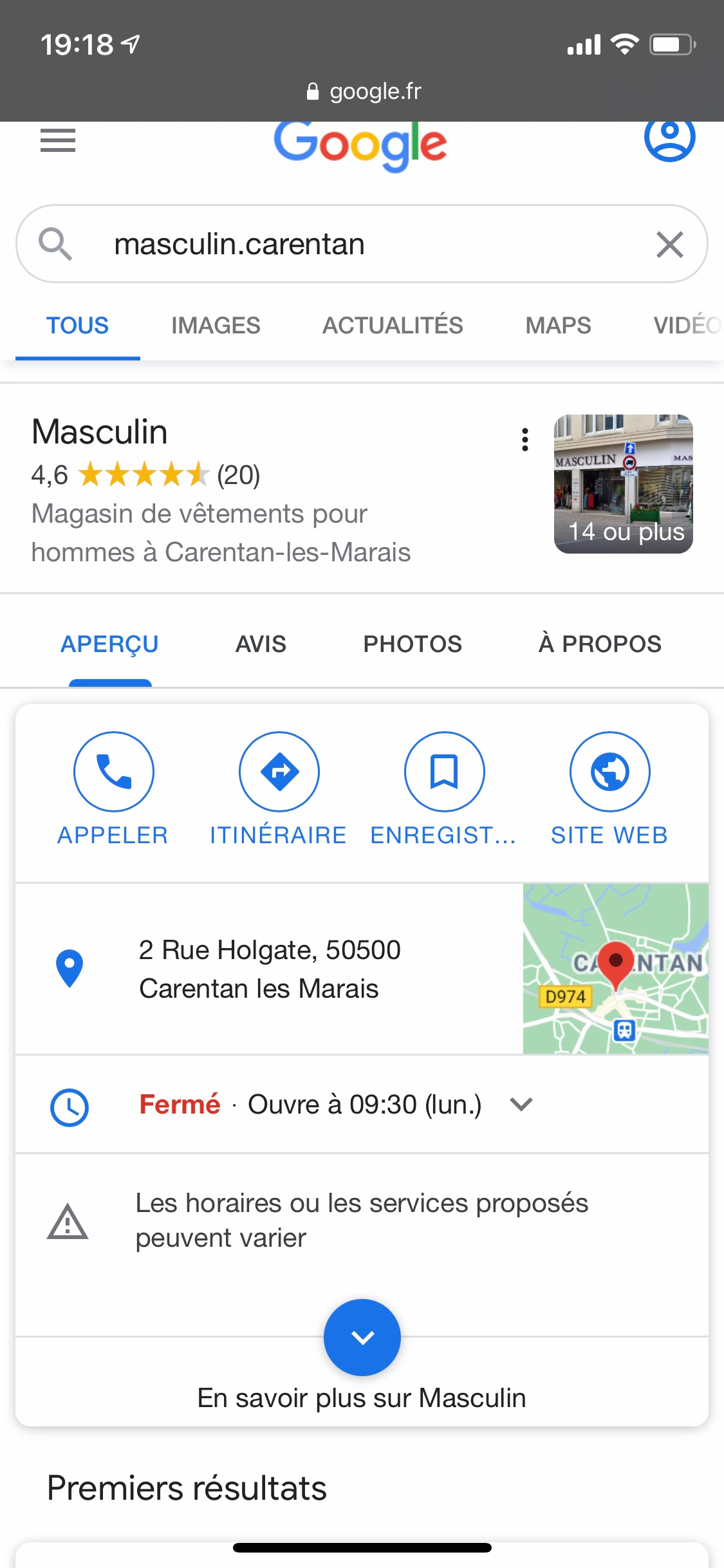This screenshot has width=724, height=1568.
Task: Tap the google.fr address bar
Action: click(x=364, y=91)
